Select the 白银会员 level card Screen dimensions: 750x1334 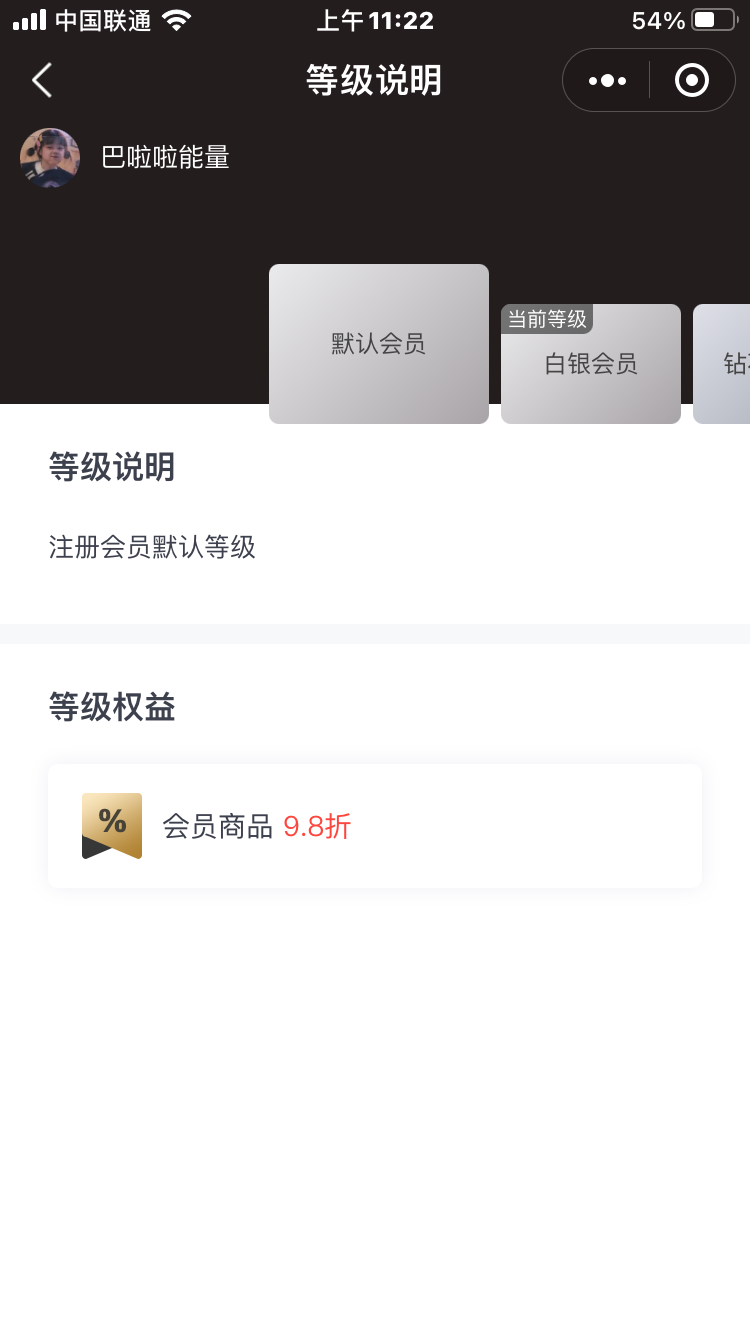[x=591, y=364]
